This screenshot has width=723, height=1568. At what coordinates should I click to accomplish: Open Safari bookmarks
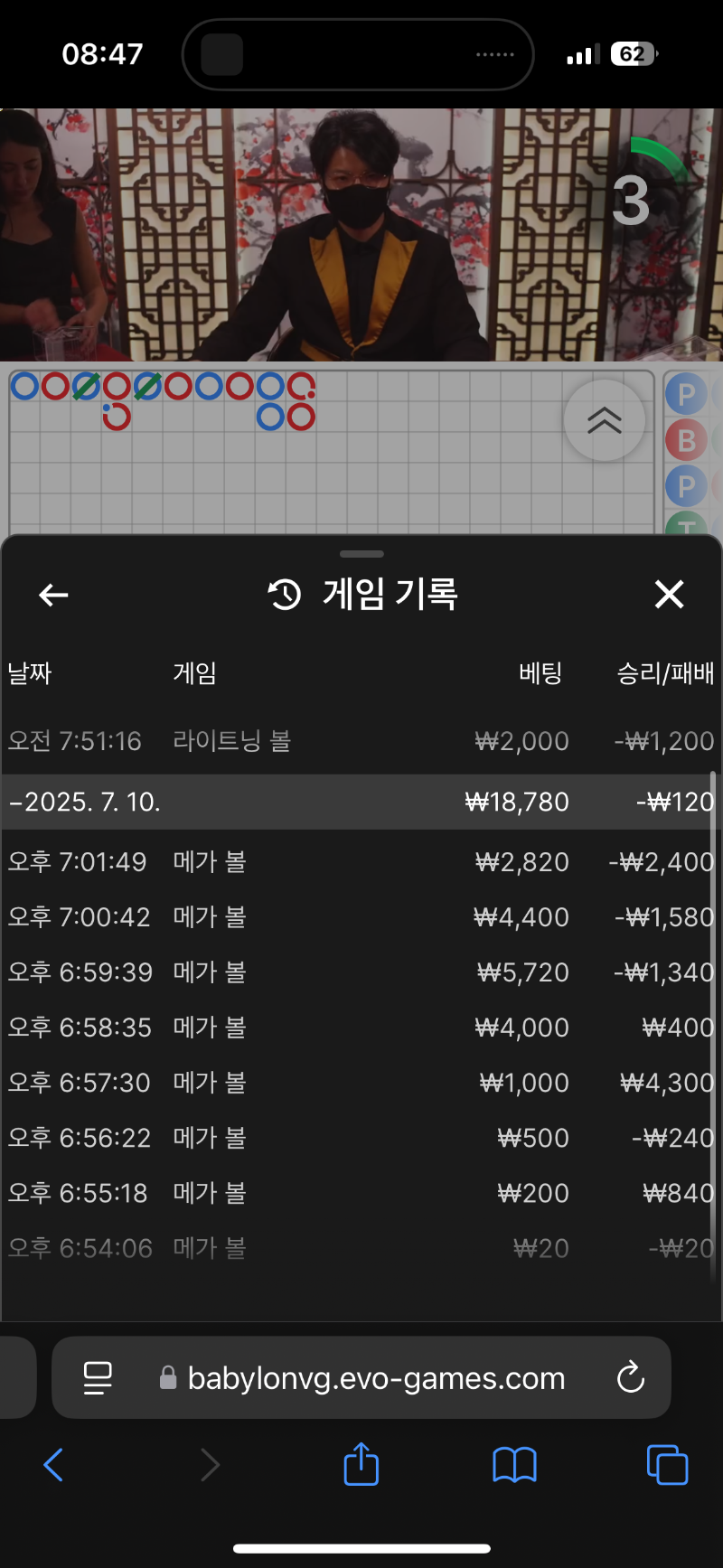[514, 1464]
